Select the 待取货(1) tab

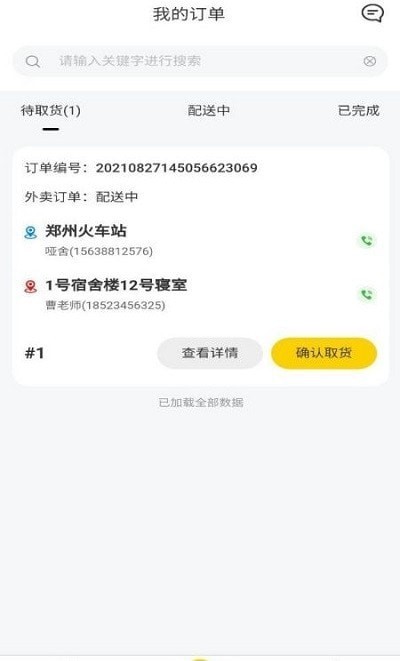tap(51, 111)
